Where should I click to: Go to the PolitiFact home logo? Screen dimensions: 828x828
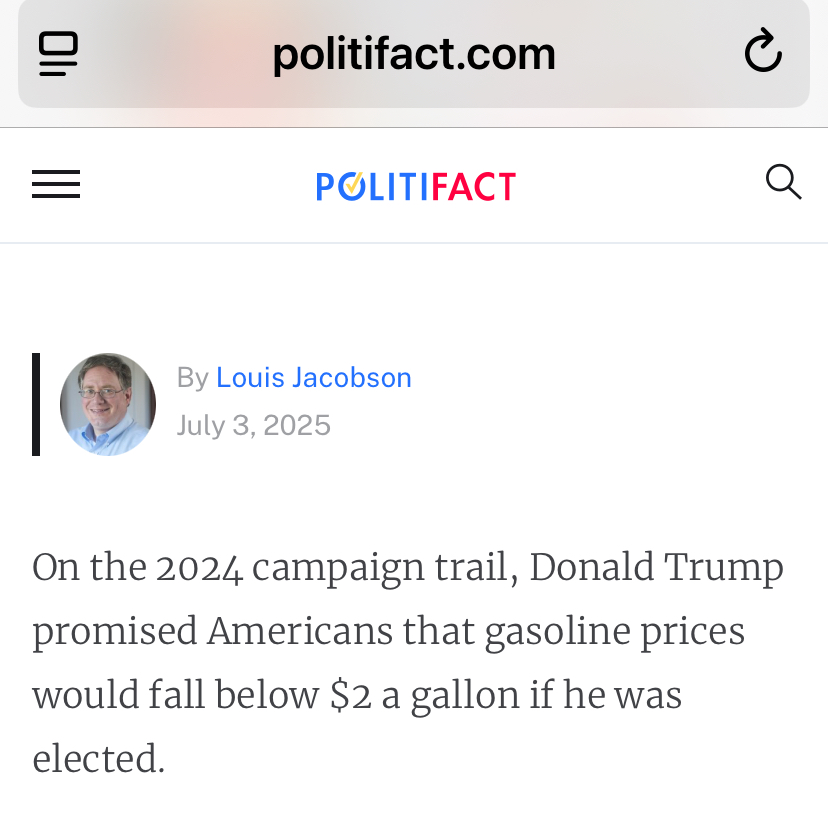pyautogui.click(x=415, y=187)
